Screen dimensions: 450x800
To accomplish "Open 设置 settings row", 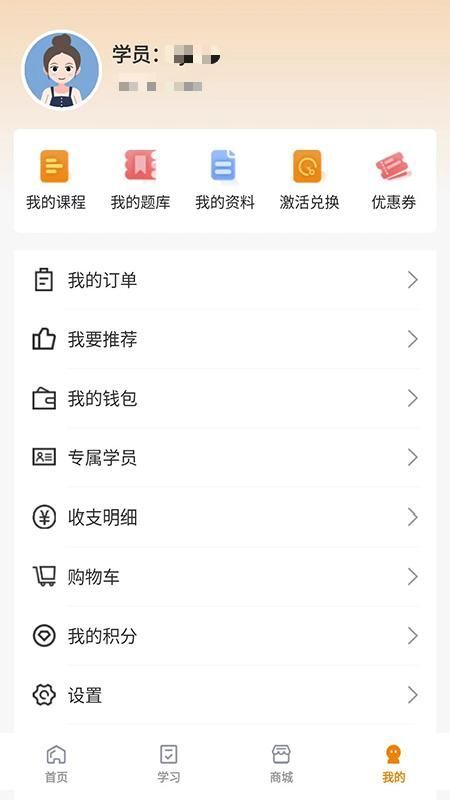I will (225, 695).
